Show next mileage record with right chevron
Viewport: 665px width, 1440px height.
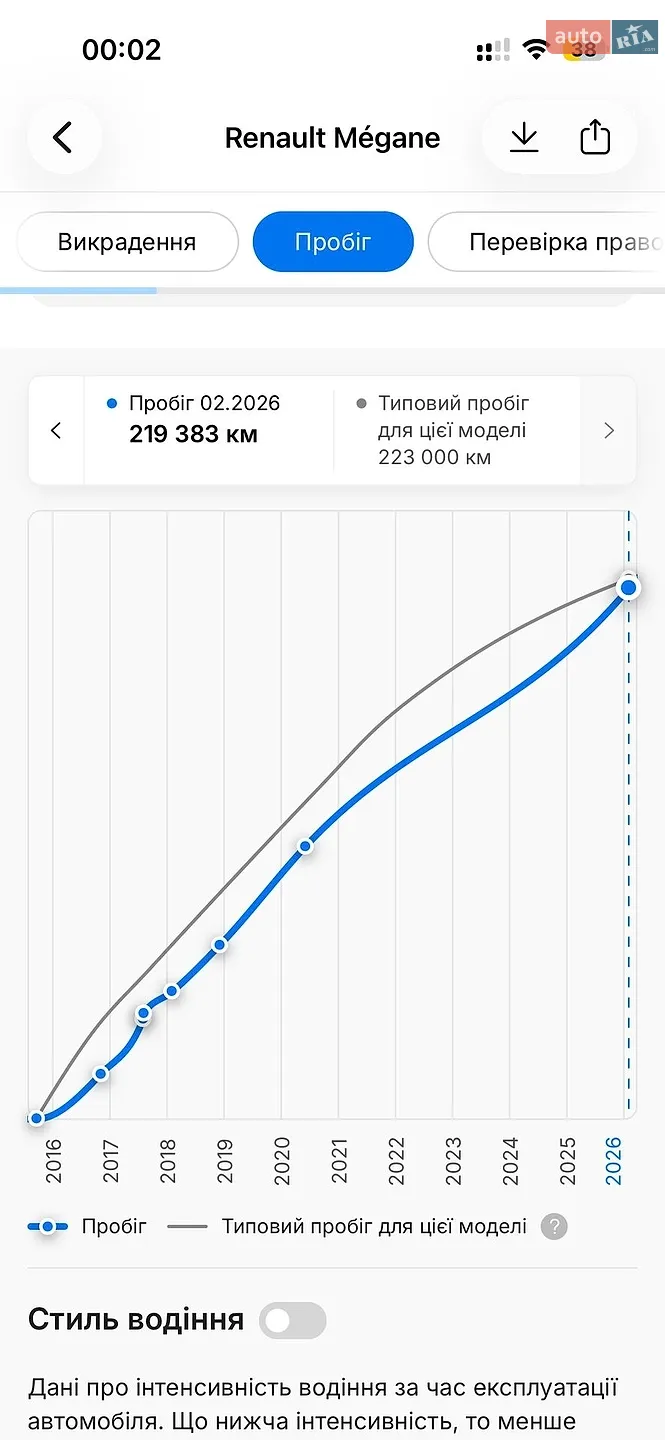tap(609, 431)
